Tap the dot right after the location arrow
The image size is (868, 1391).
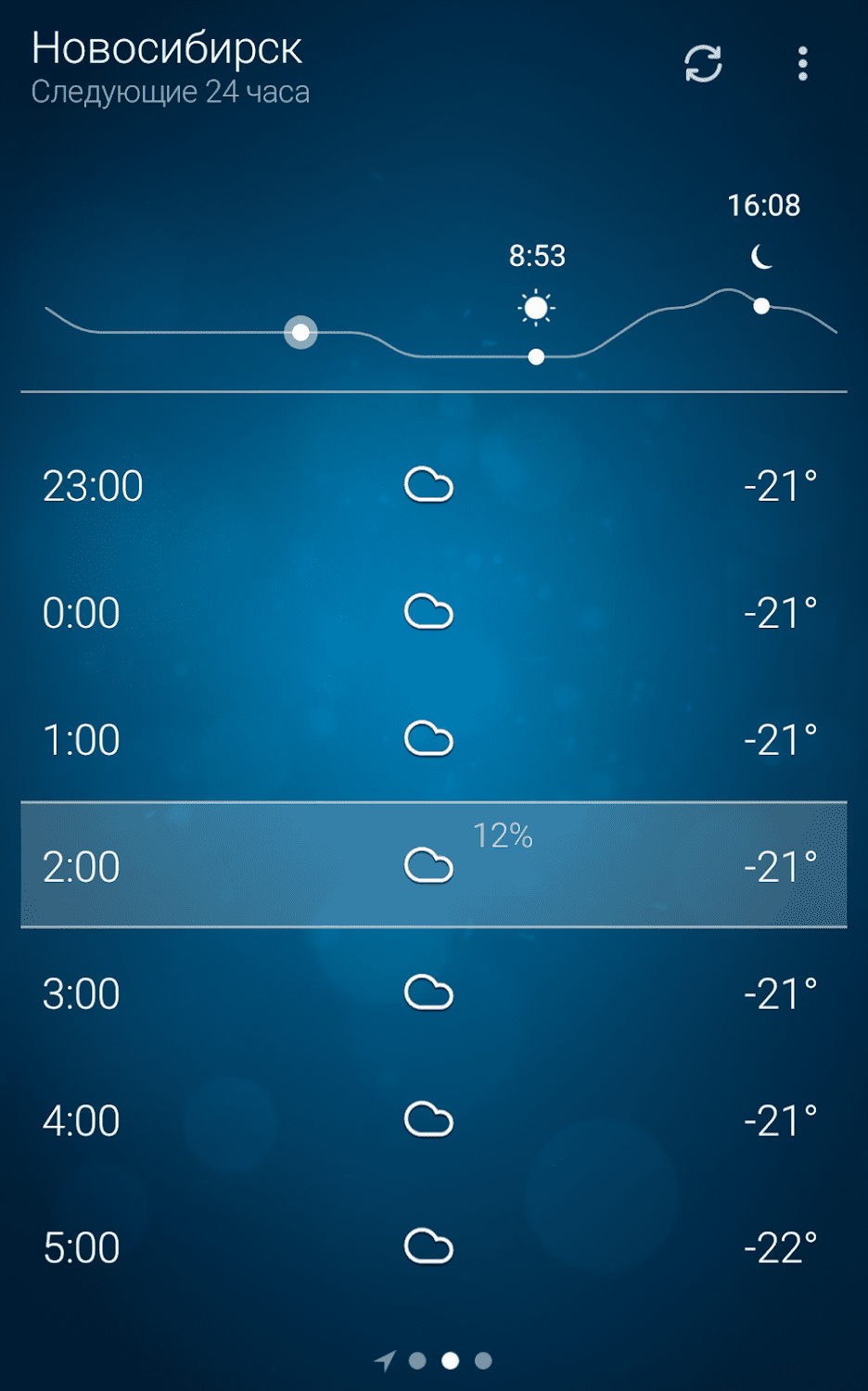coord(417,1360)
